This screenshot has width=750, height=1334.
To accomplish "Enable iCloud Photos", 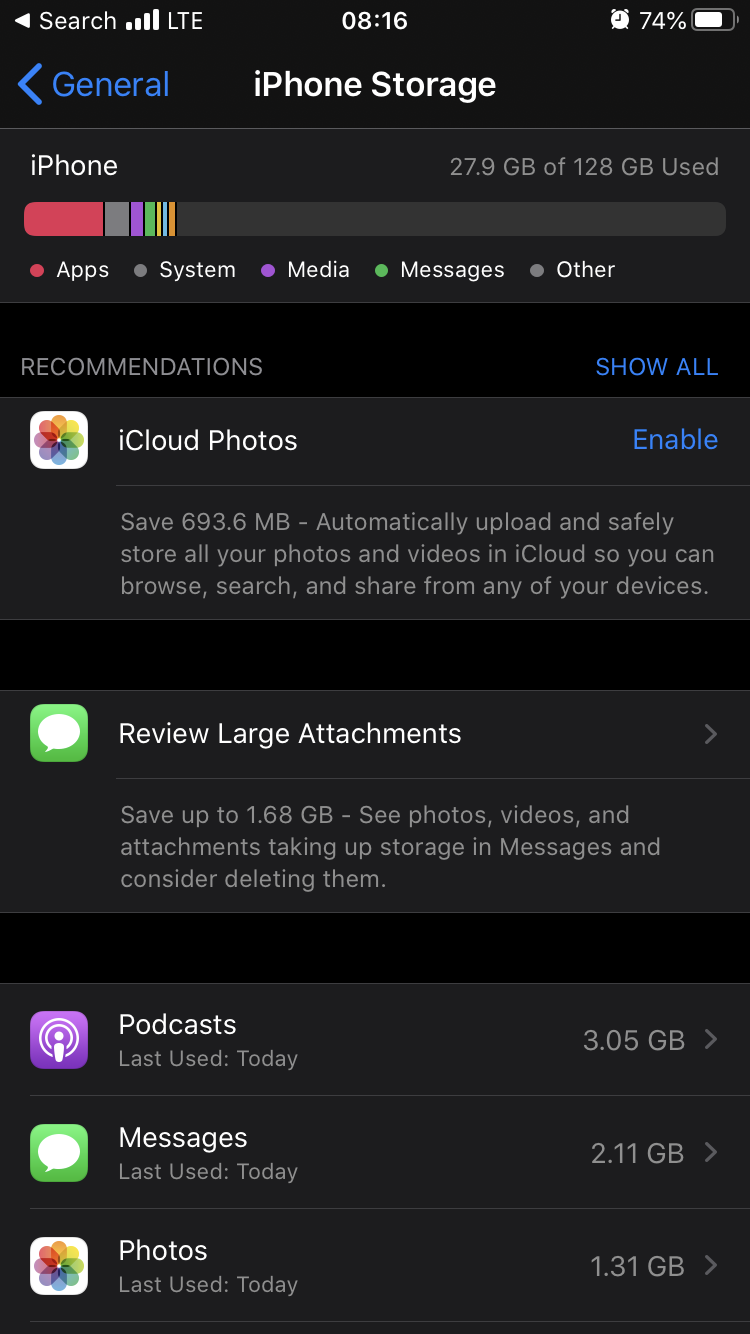I will [675, 440].
